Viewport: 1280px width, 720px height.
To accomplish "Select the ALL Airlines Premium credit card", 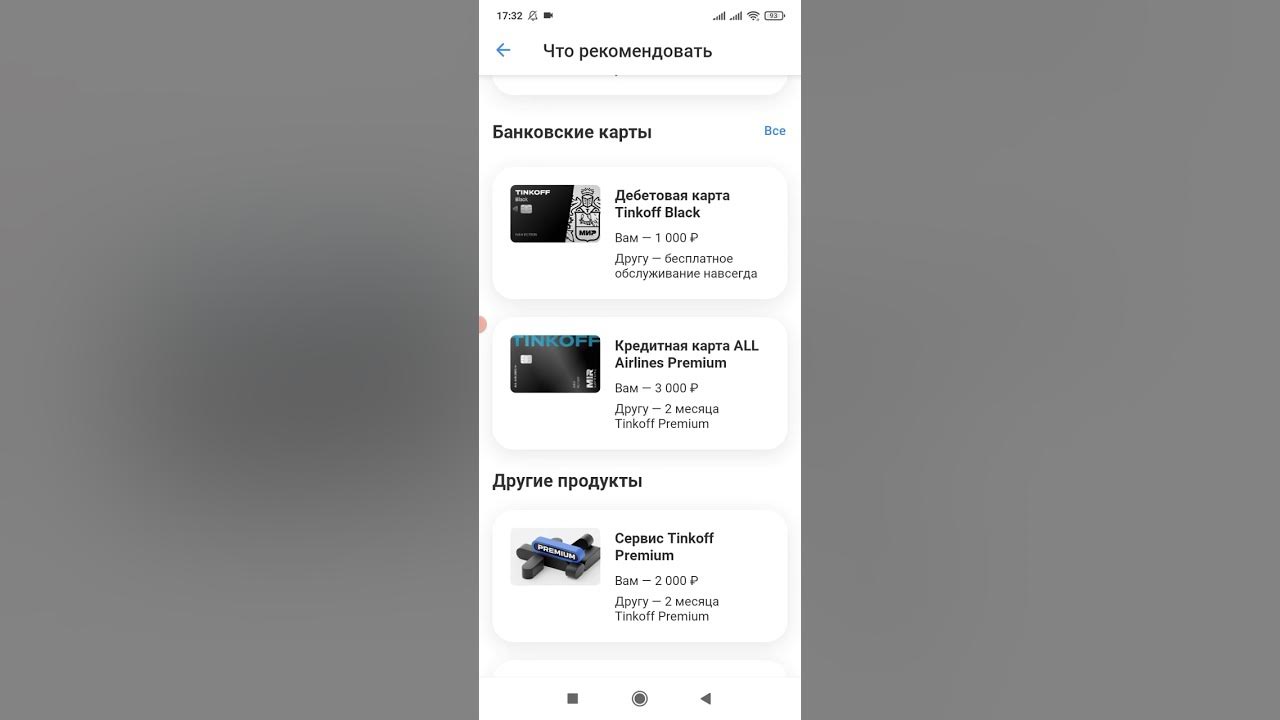I will tap(640, 383).
